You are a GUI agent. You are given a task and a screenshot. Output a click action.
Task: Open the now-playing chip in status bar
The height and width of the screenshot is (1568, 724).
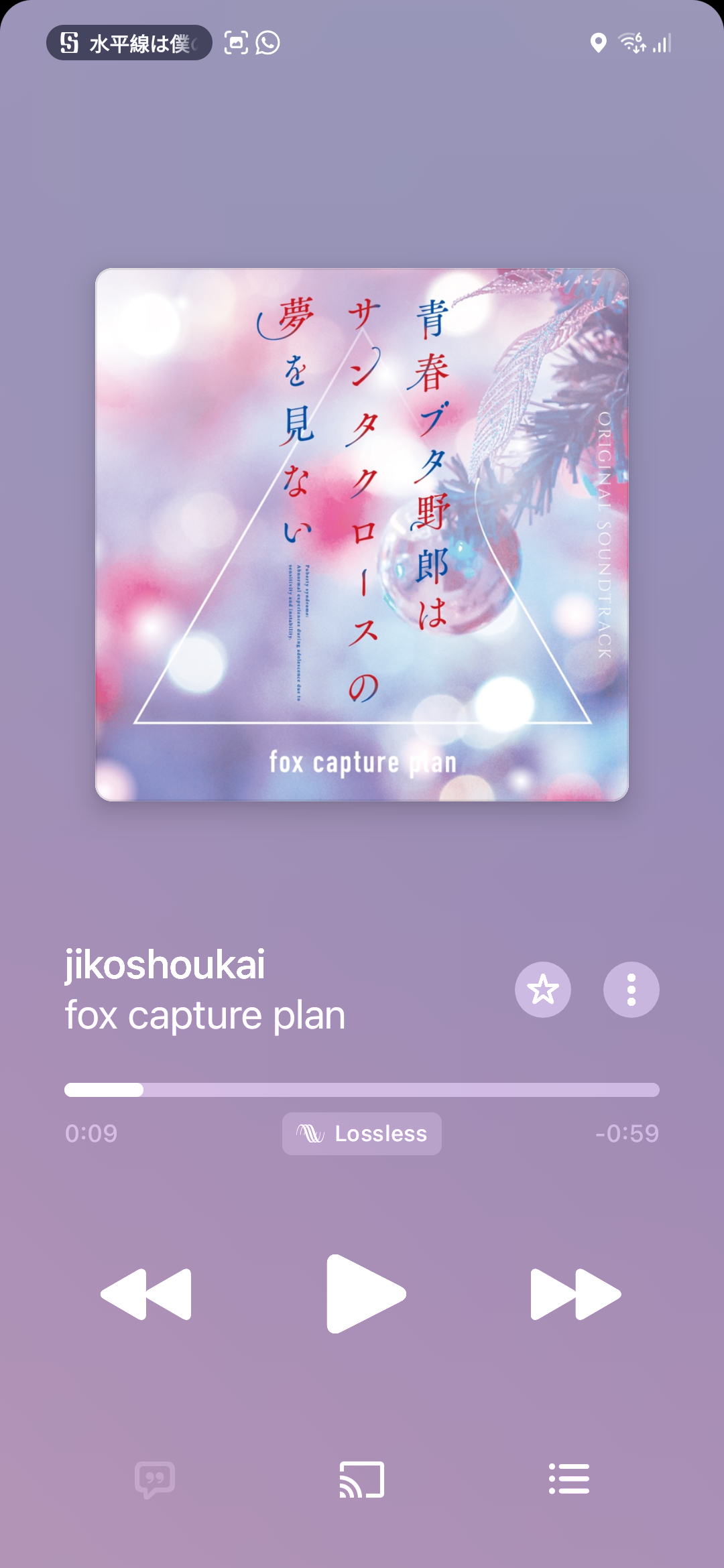click(129, 43)
